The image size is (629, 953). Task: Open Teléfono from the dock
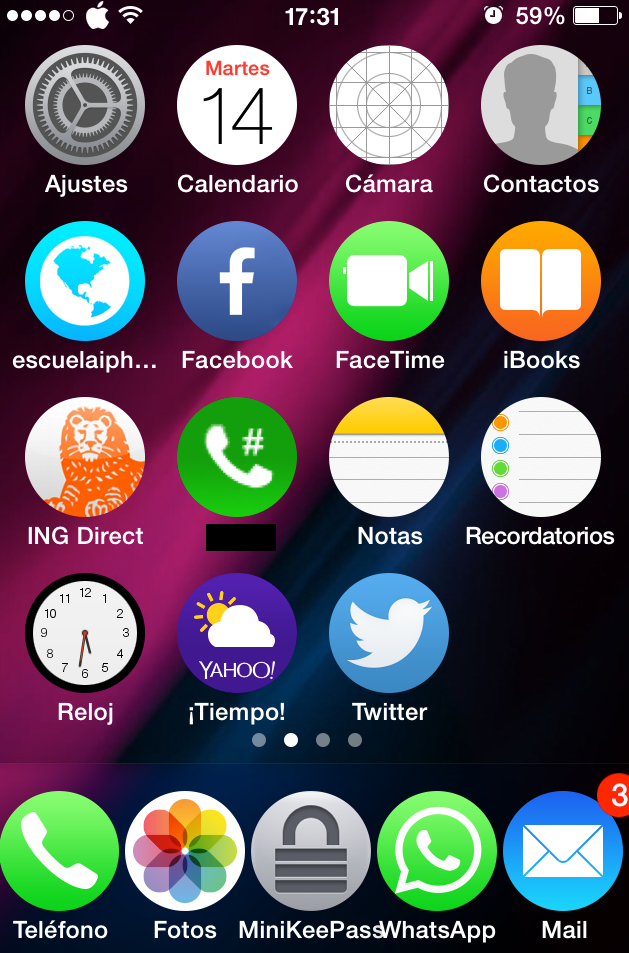59,851
